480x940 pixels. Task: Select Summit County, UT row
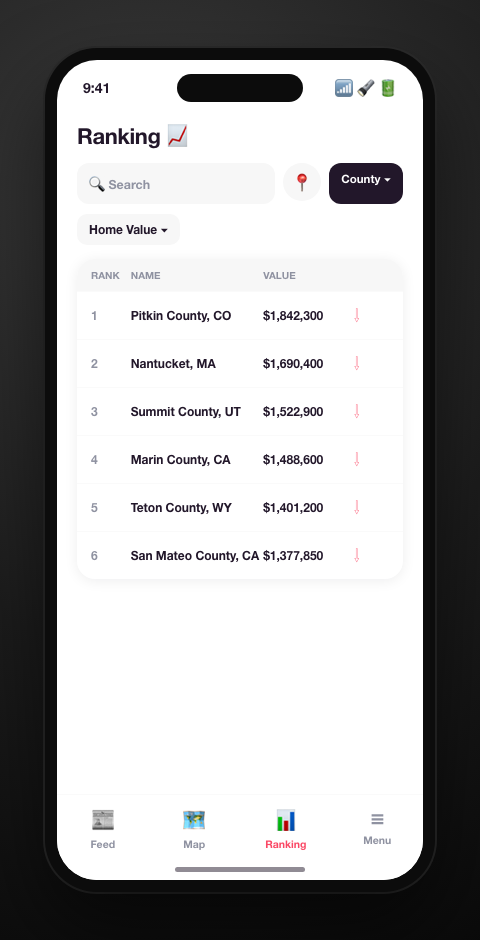tap(240, 412)
